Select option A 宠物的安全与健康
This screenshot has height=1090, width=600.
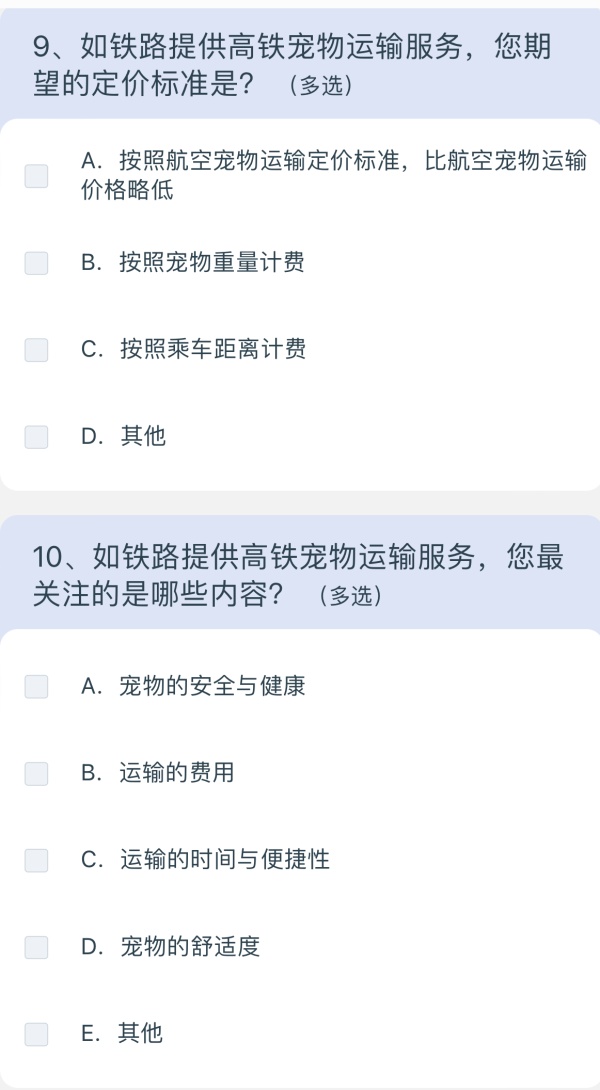37,686
